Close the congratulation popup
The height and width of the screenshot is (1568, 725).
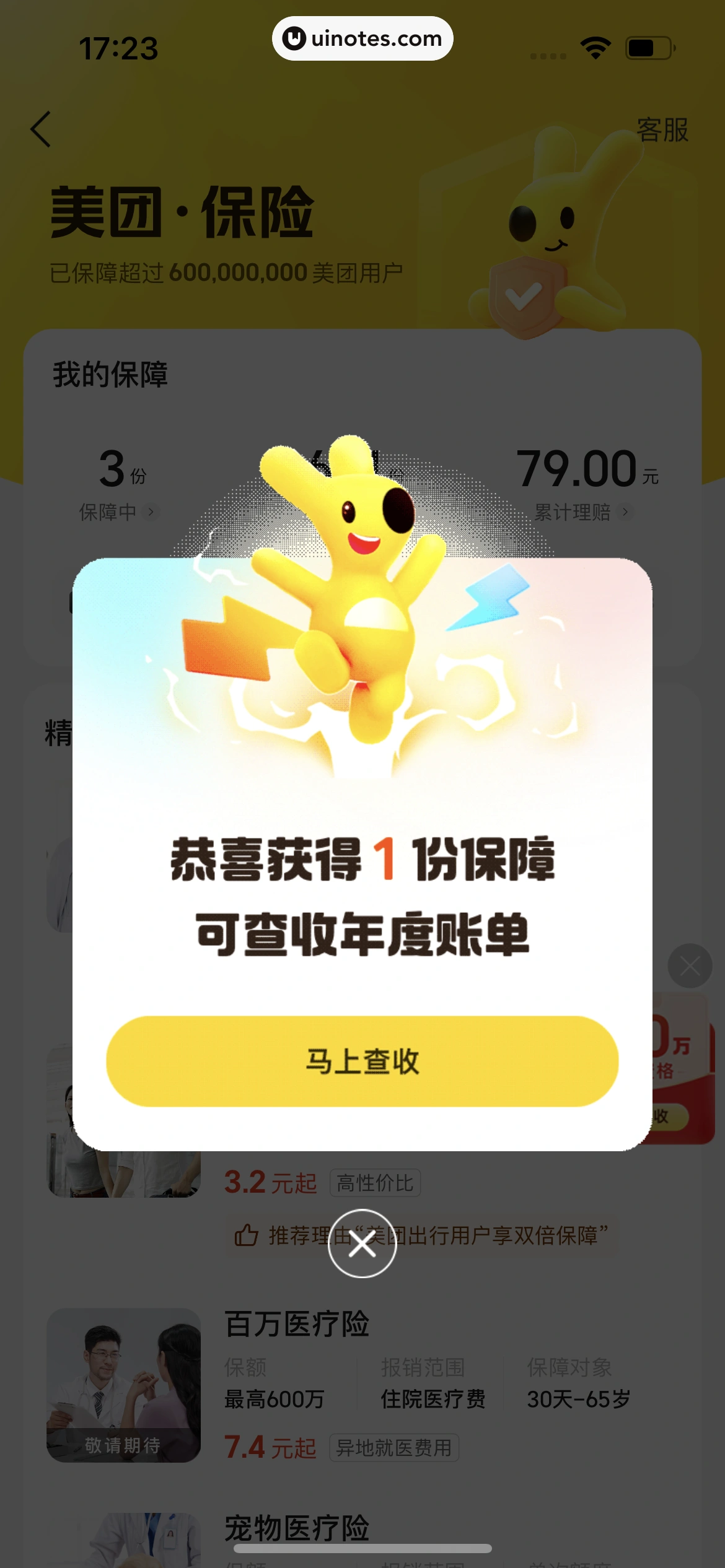362,1243
